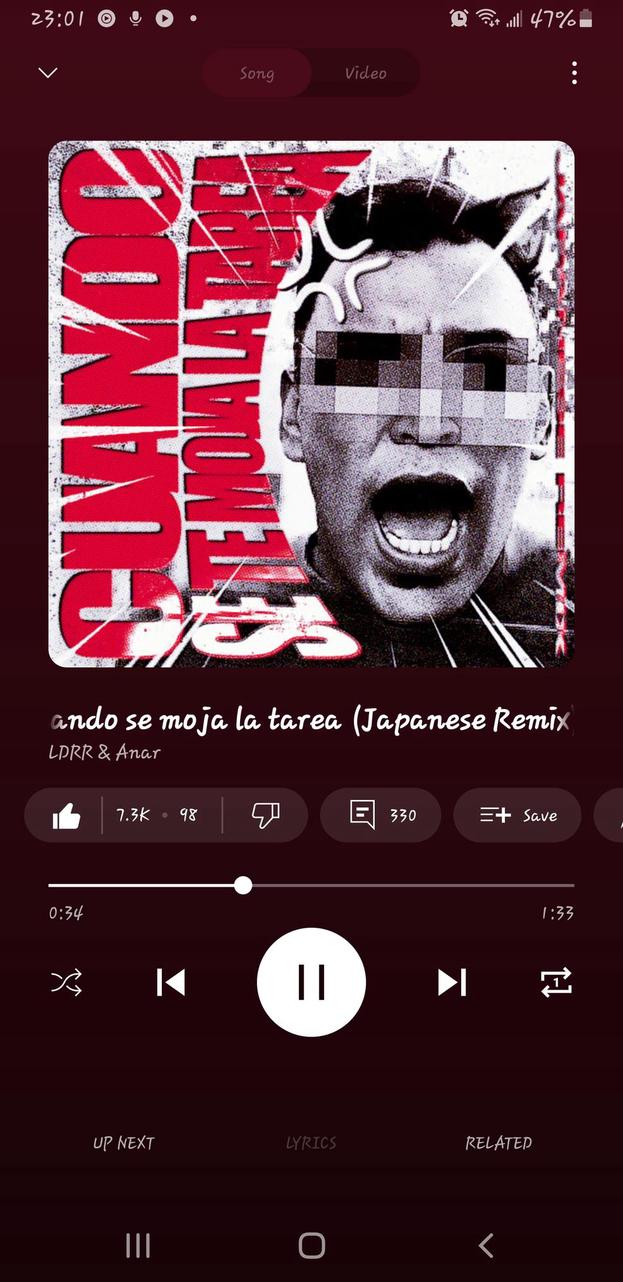Go to the system home screen
This screenshot has height=1282, width=623.
coord(311,1245)
